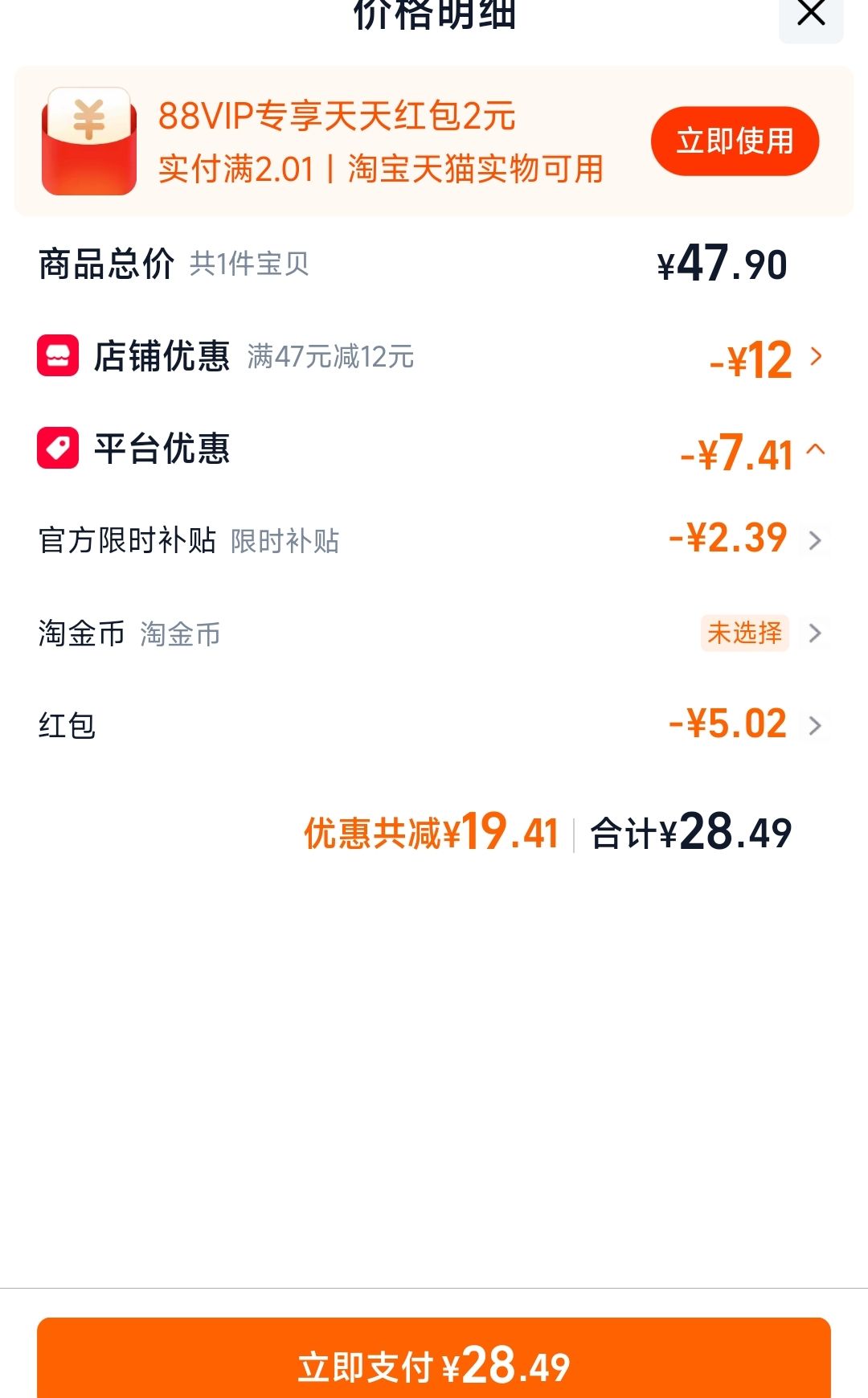This screenshot has width=868, height=1398.
Task: Close the price details panel
Action: 811,16
